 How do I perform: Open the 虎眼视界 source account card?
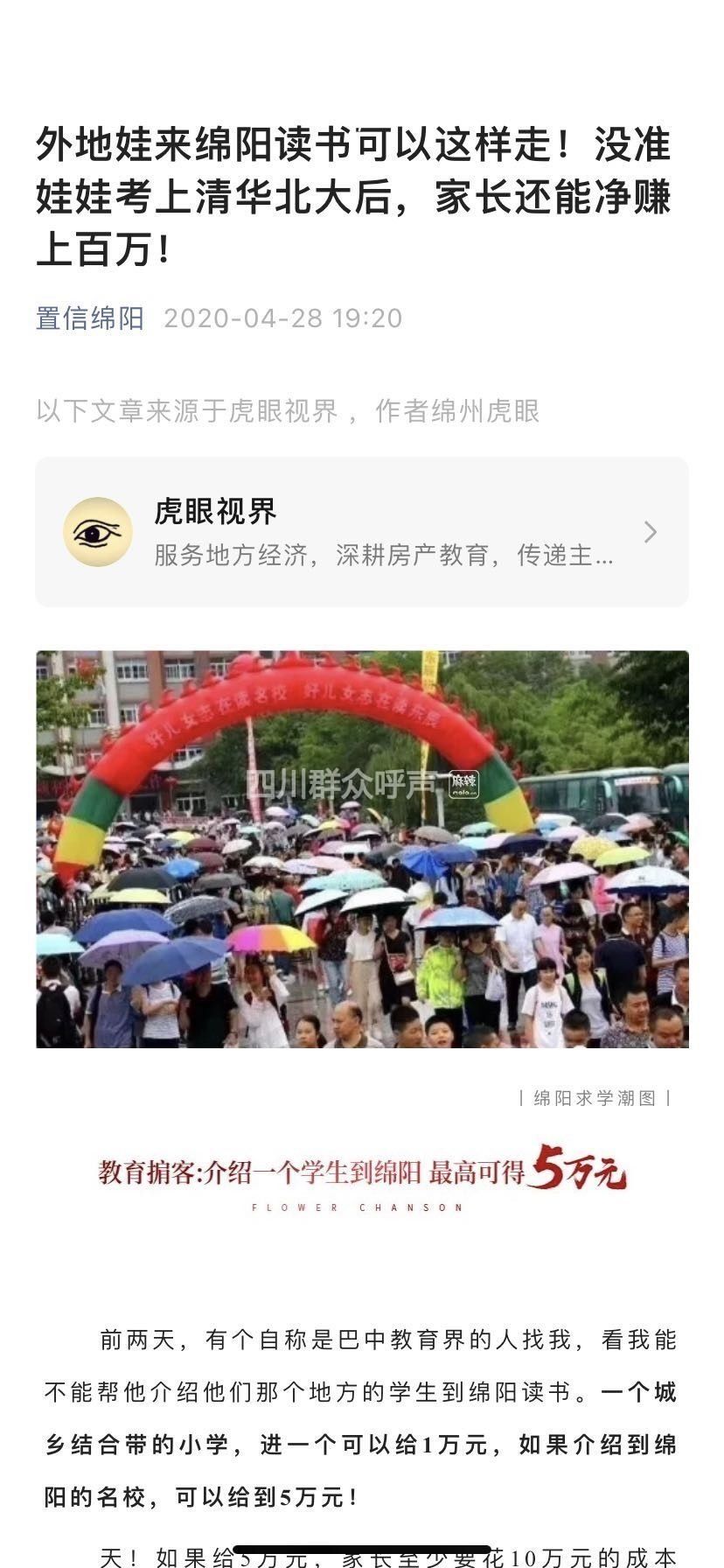coord(361,531)
